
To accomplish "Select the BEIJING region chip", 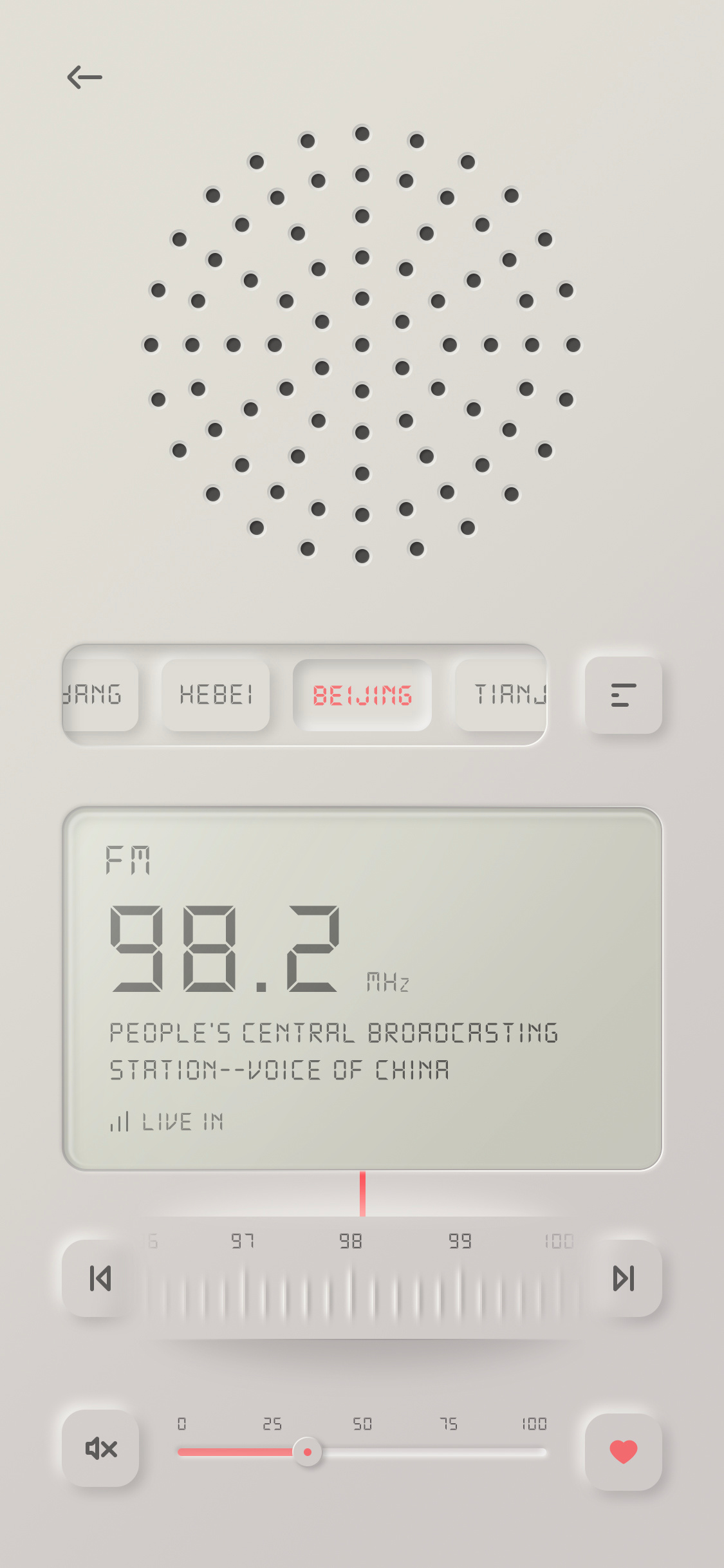I will pos(362,695).
